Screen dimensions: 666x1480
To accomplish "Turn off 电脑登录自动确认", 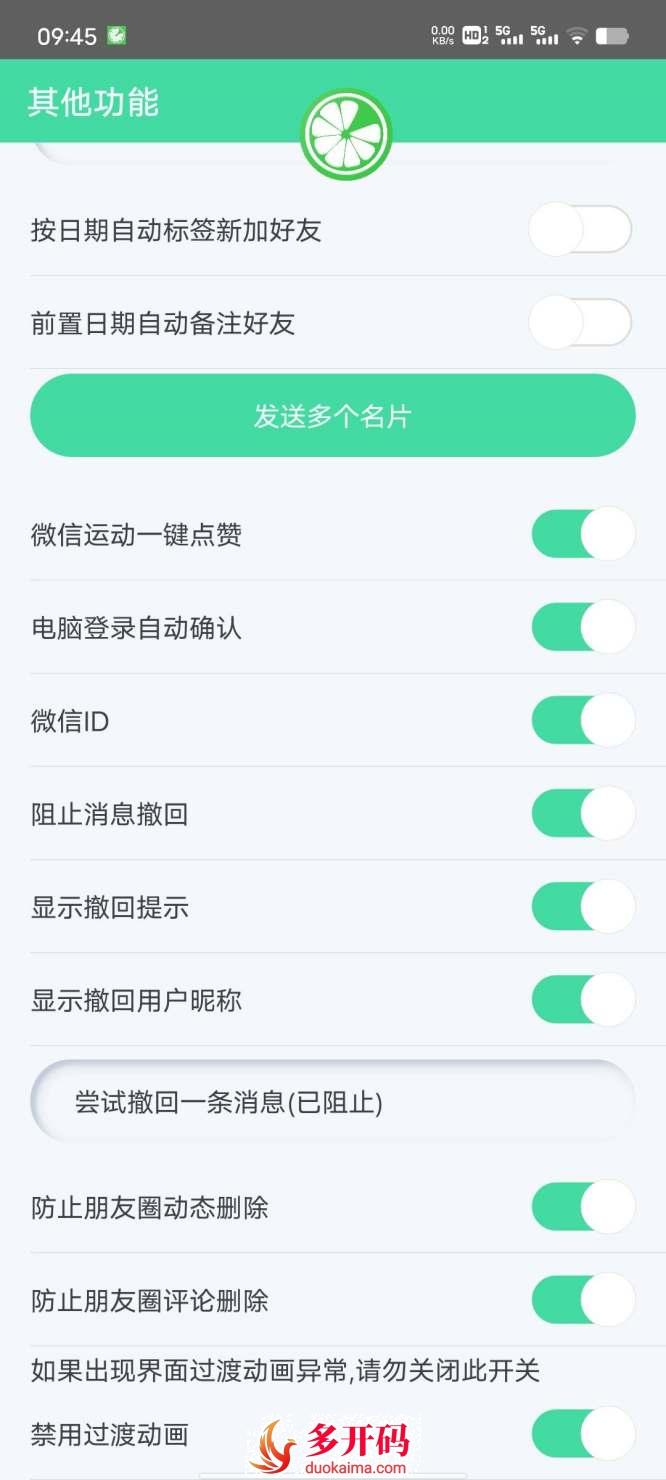I will click(583, 627).
